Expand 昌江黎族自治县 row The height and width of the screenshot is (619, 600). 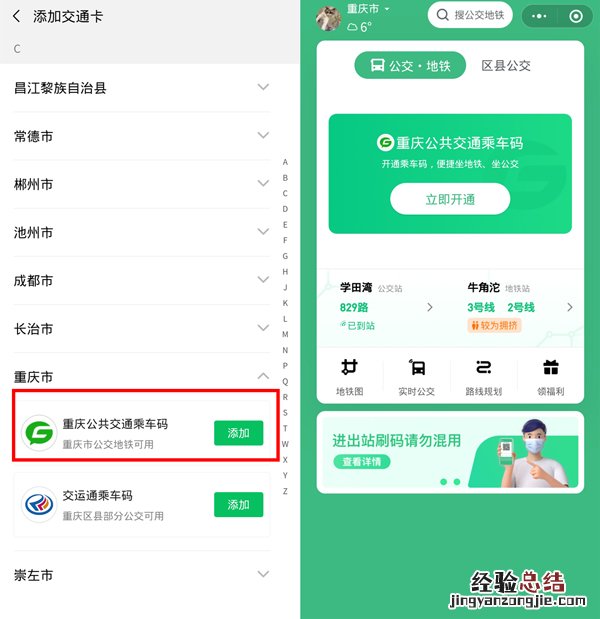point(263,87)
